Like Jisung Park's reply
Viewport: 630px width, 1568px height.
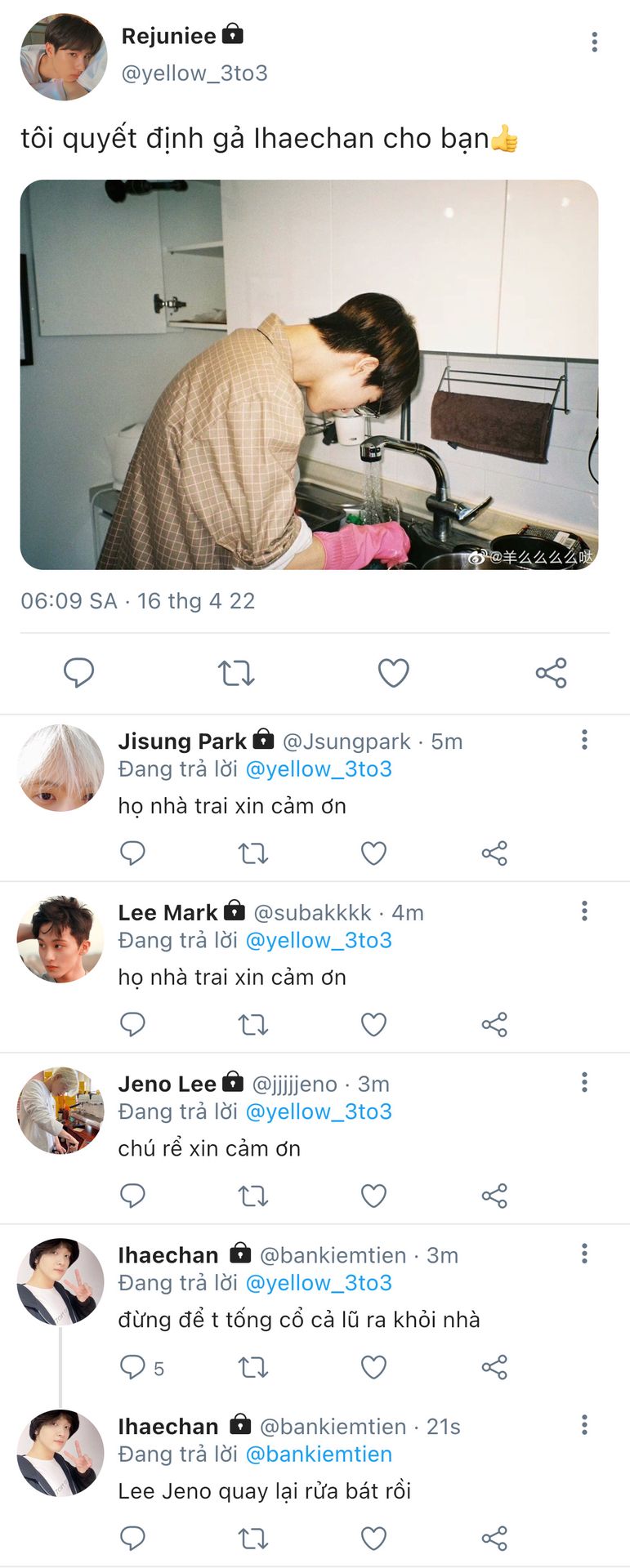[373, 853]
